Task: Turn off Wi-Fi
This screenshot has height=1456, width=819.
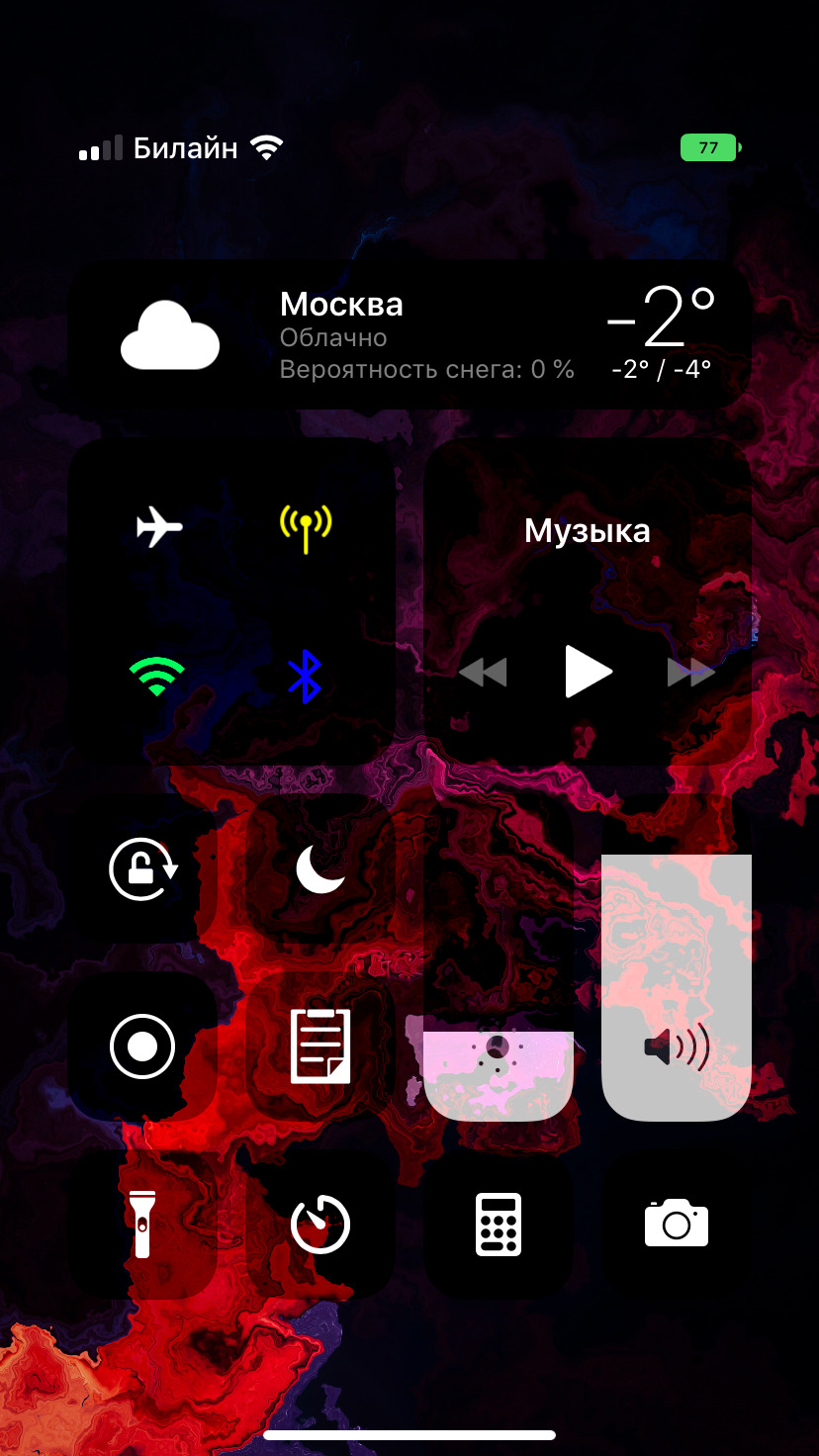Action: click(x=157, y=678)
